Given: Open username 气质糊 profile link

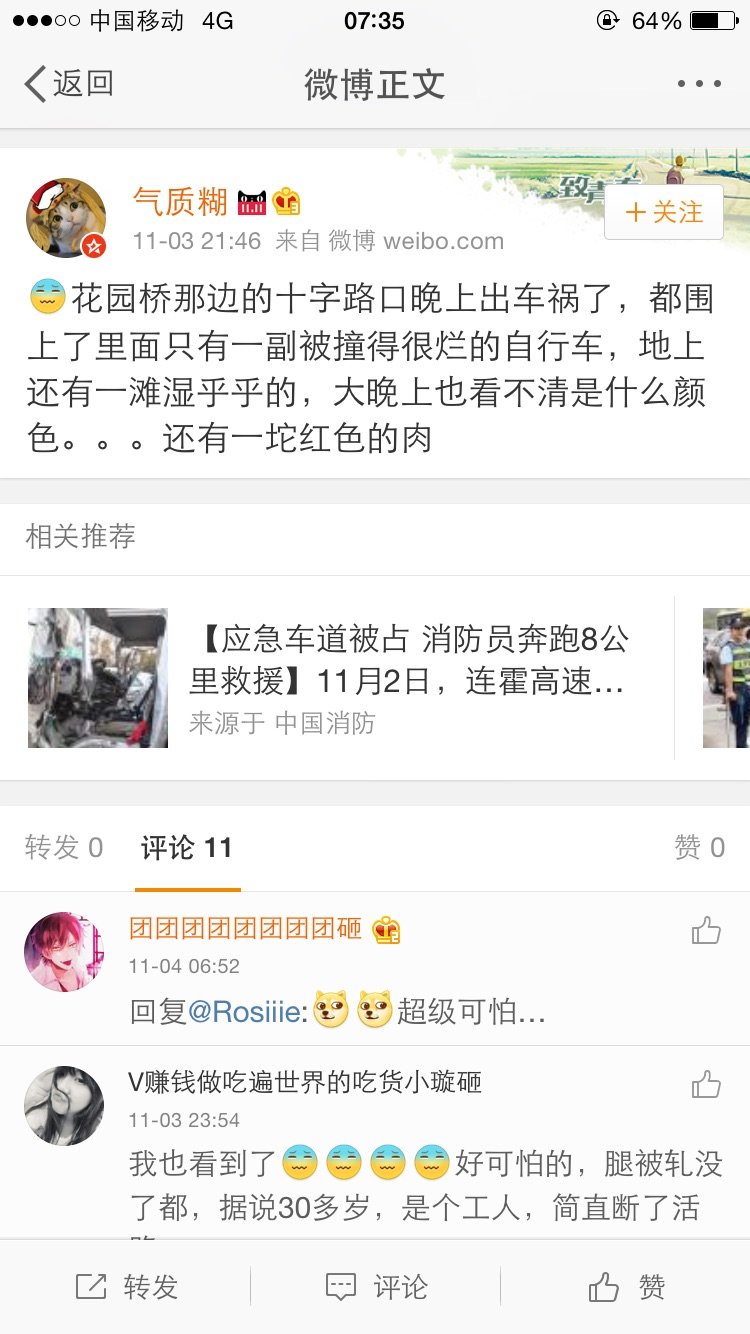Looking at the screenshot, I should tap(181, 202).
